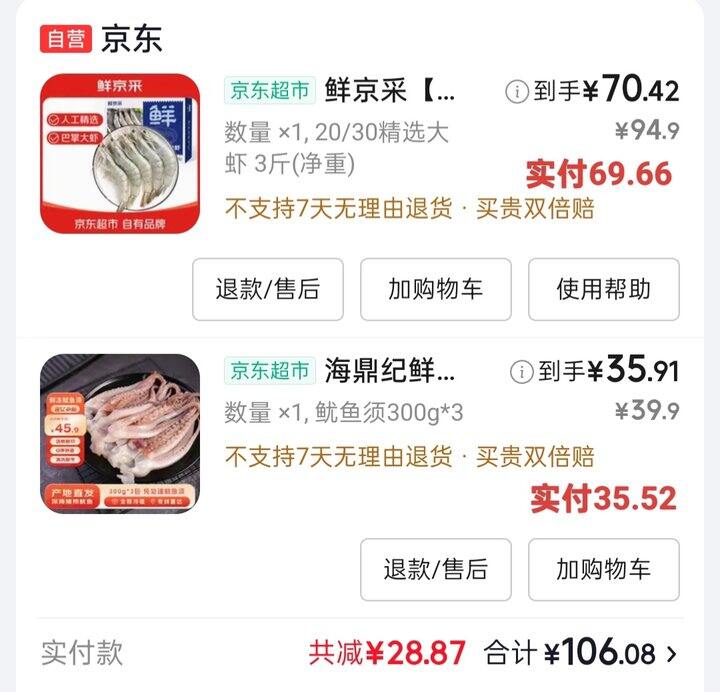This screenshot has height=692, width=720.
Task: Add 海鼎纪鲜 squid to the cart
Action: point(603,570)
